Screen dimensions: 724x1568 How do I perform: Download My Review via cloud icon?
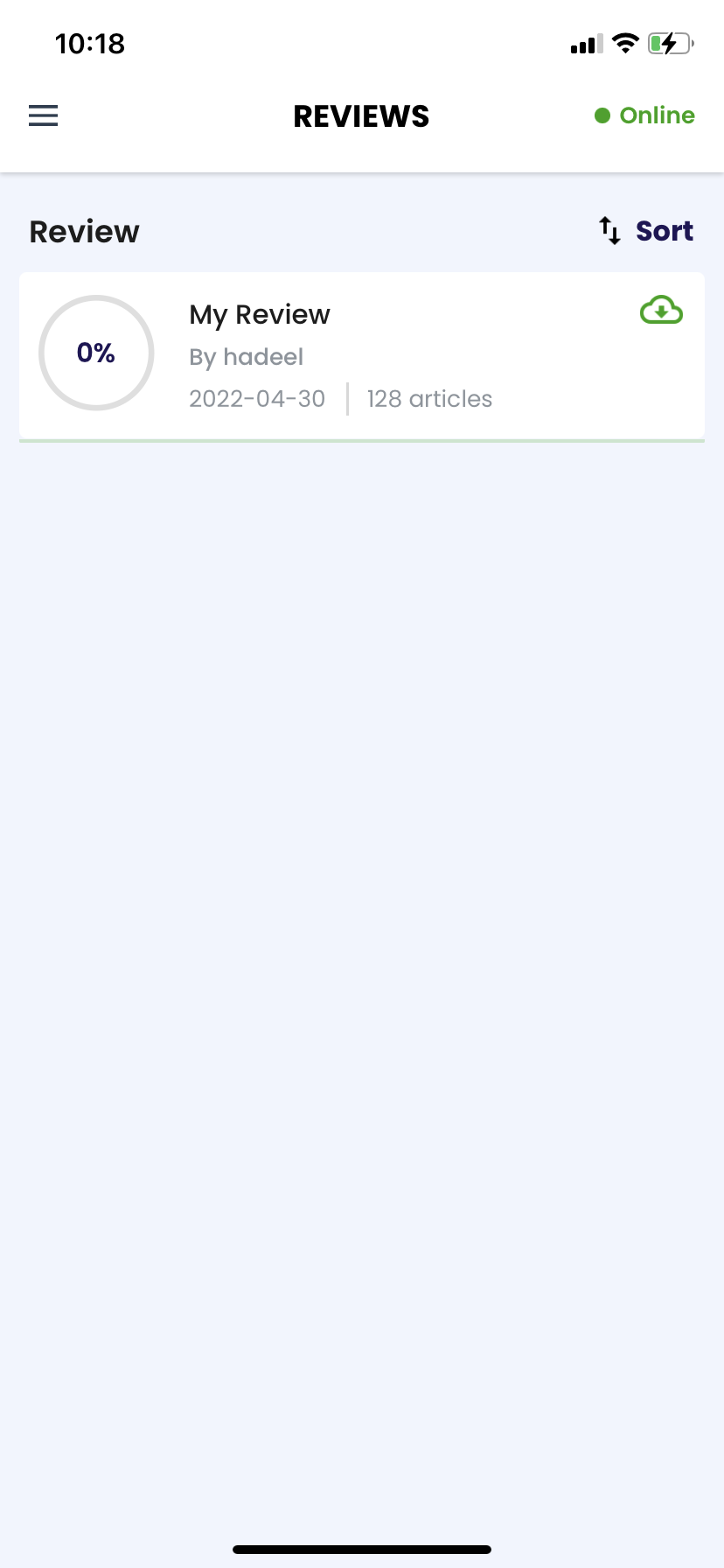(x=662, y=311)
